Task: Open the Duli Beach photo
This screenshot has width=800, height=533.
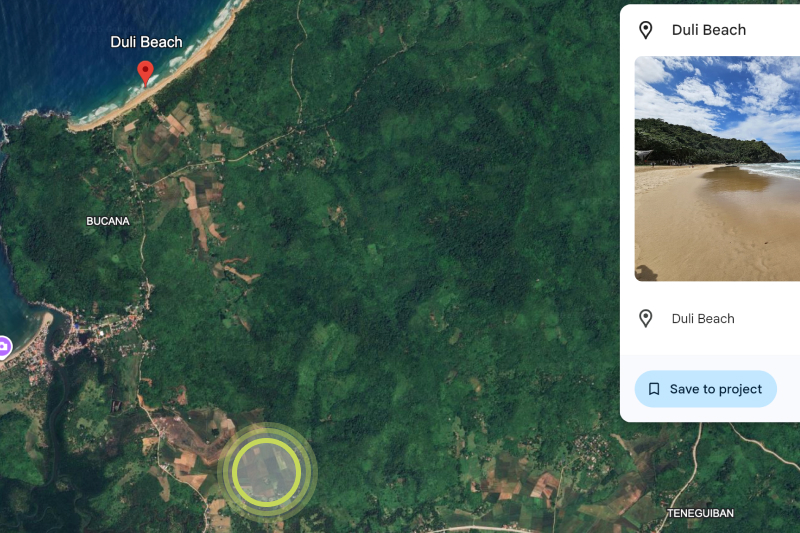Action: pyautogui.click(x=717, y=168)
